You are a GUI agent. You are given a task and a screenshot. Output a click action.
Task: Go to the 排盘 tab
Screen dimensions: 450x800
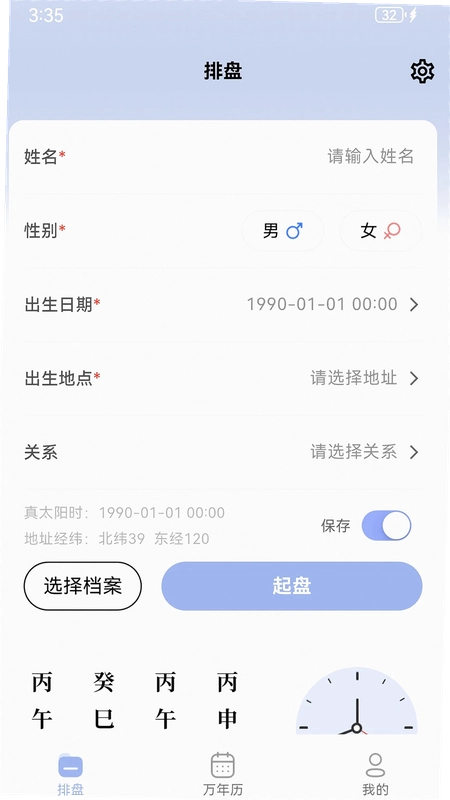(x=70, y=774)
